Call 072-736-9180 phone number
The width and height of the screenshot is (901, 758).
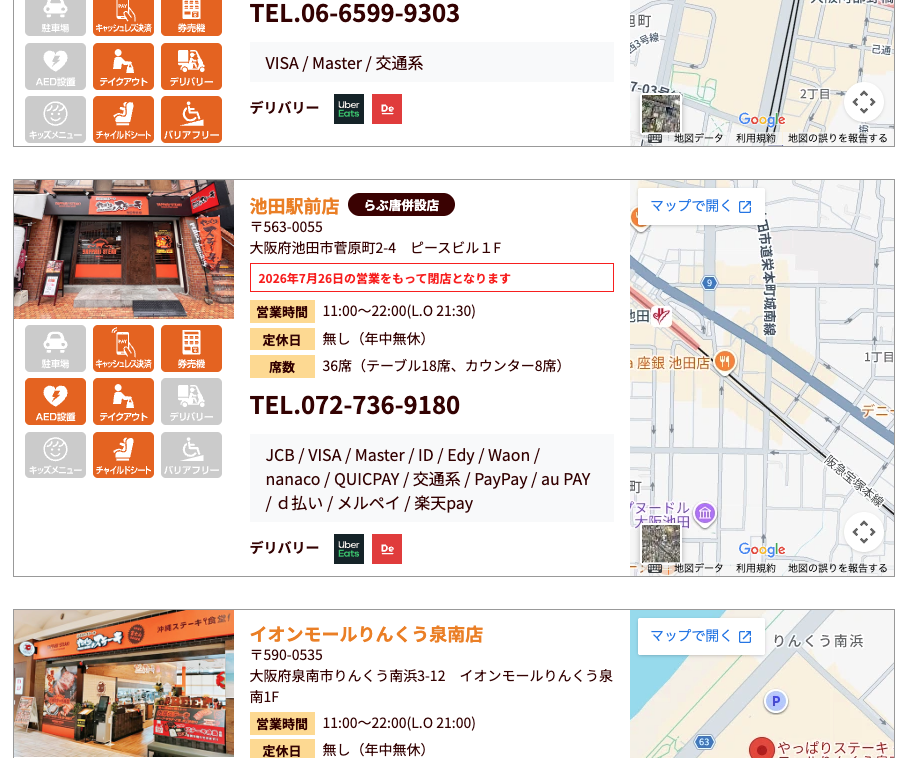point(355,405)
